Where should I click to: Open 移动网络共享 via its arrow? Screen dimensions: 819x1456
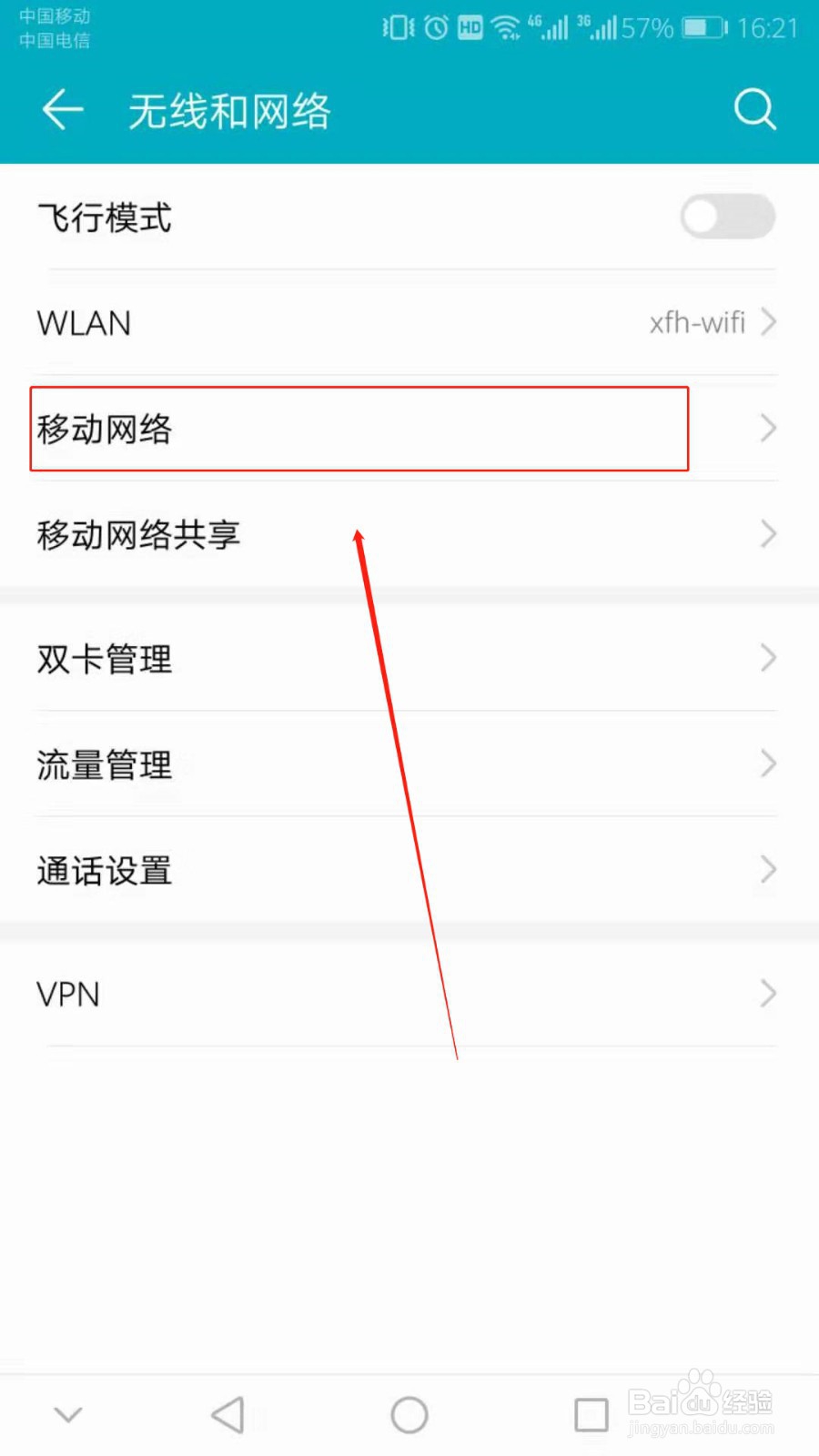click(x=767, y=534)
